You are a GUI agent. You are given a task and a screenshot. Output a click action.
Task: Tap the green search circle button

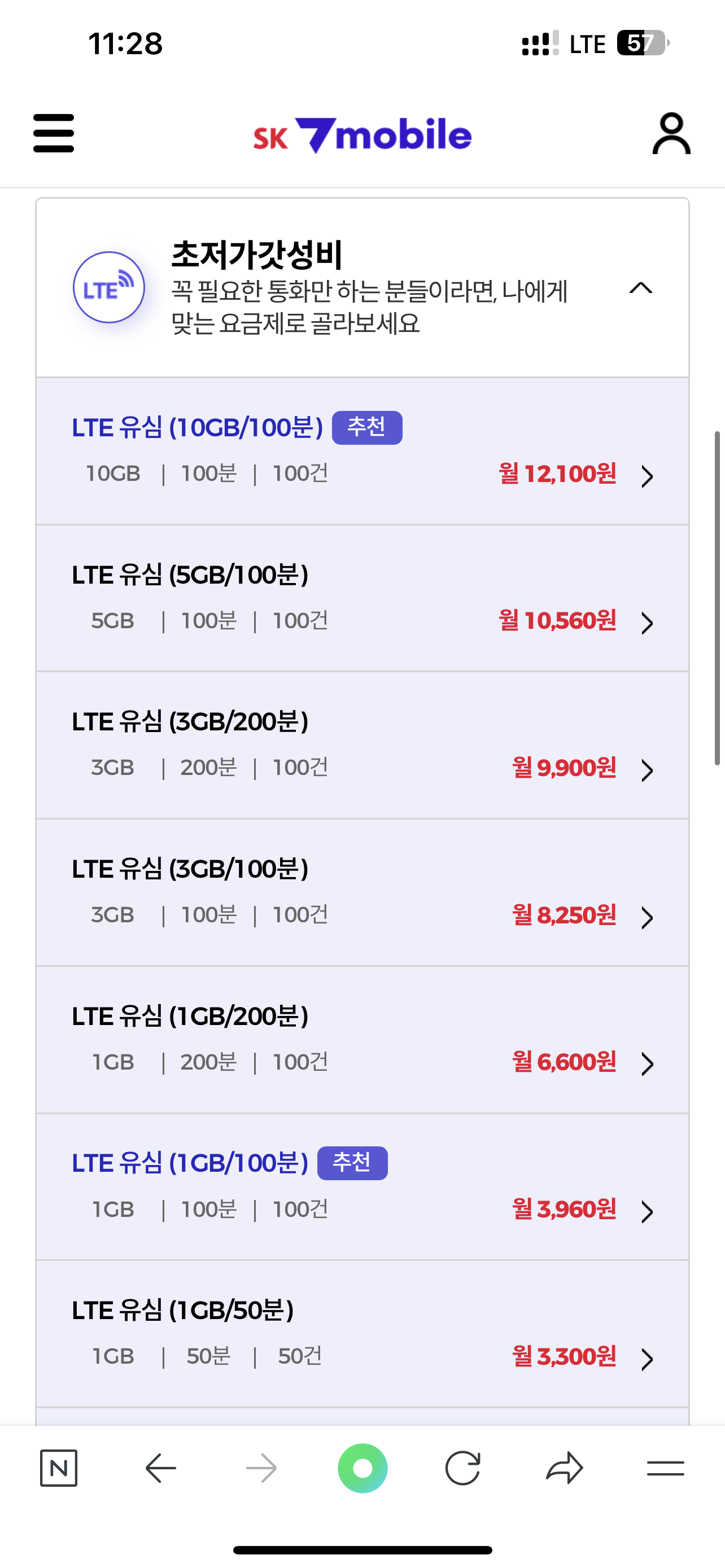[x=362, y=1468]
